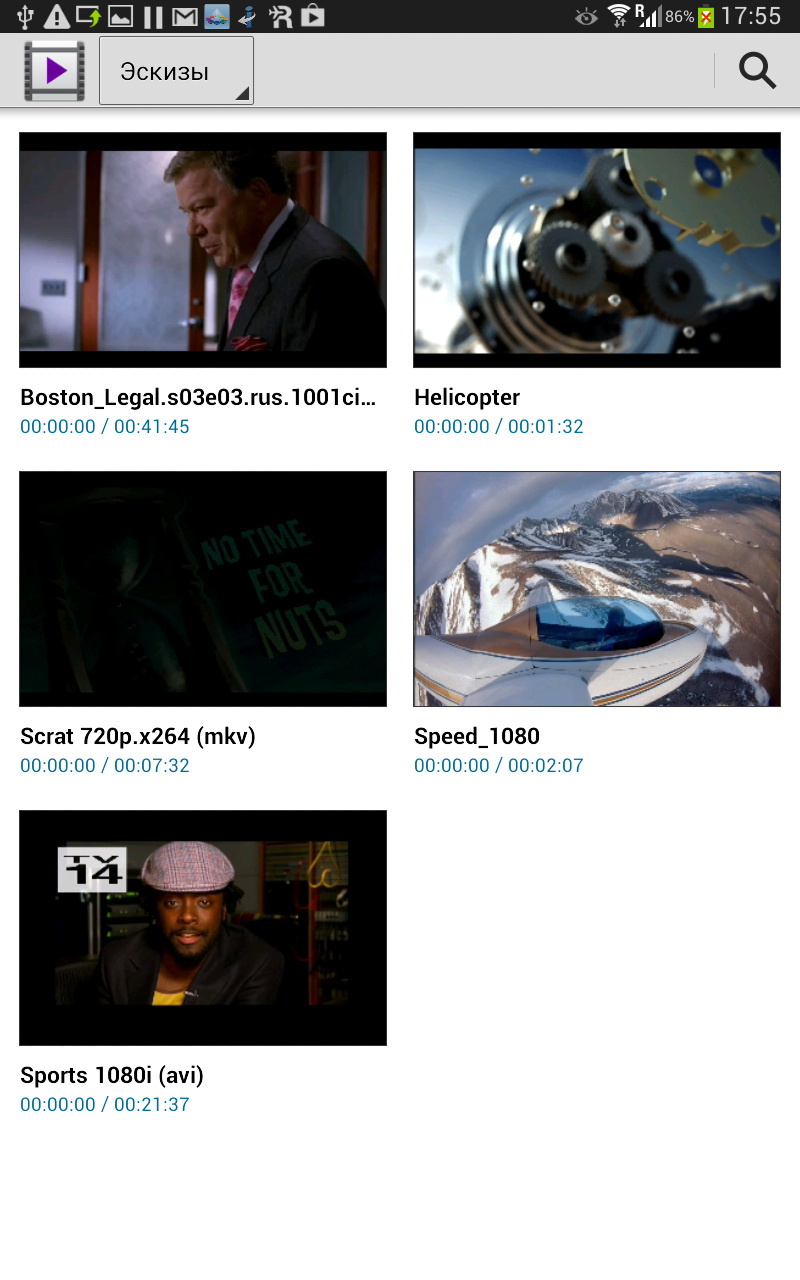Screen dimensions: 800x1280
Task: Play Sports 1080i (avi) video
Action: tap(203, 928)
